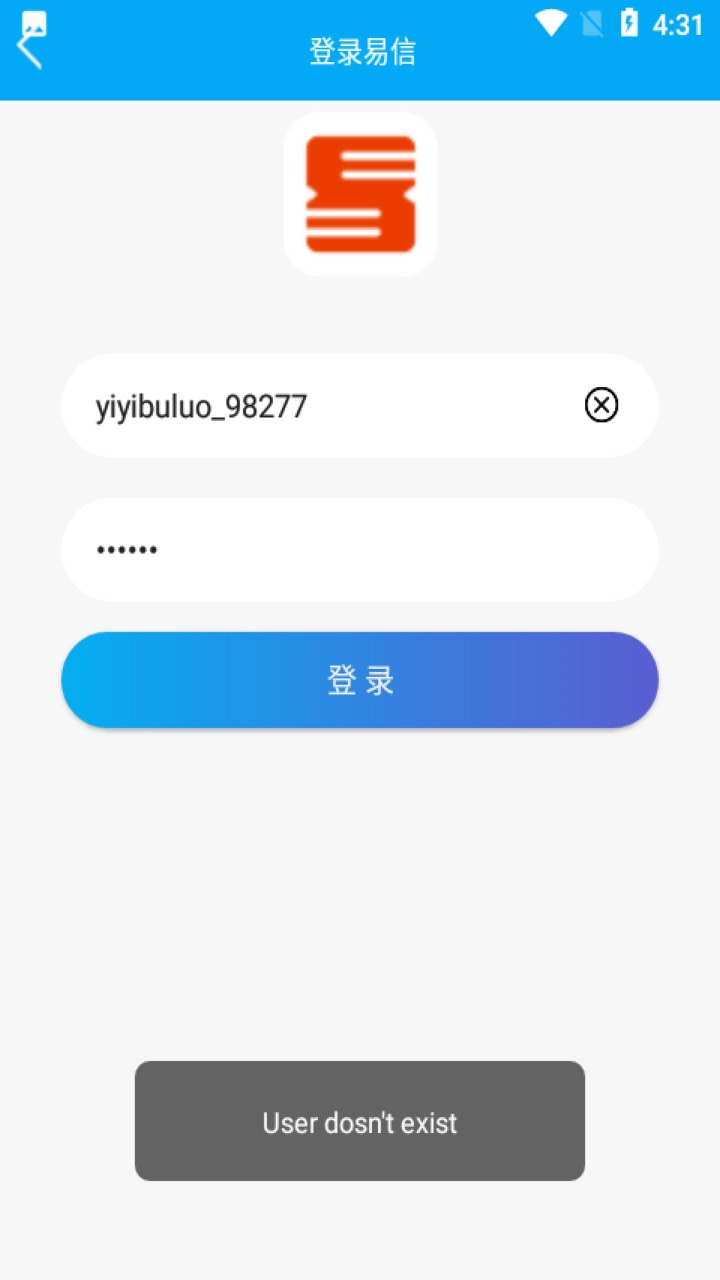
Task: Focus the password field
Action: coord(360,549)
